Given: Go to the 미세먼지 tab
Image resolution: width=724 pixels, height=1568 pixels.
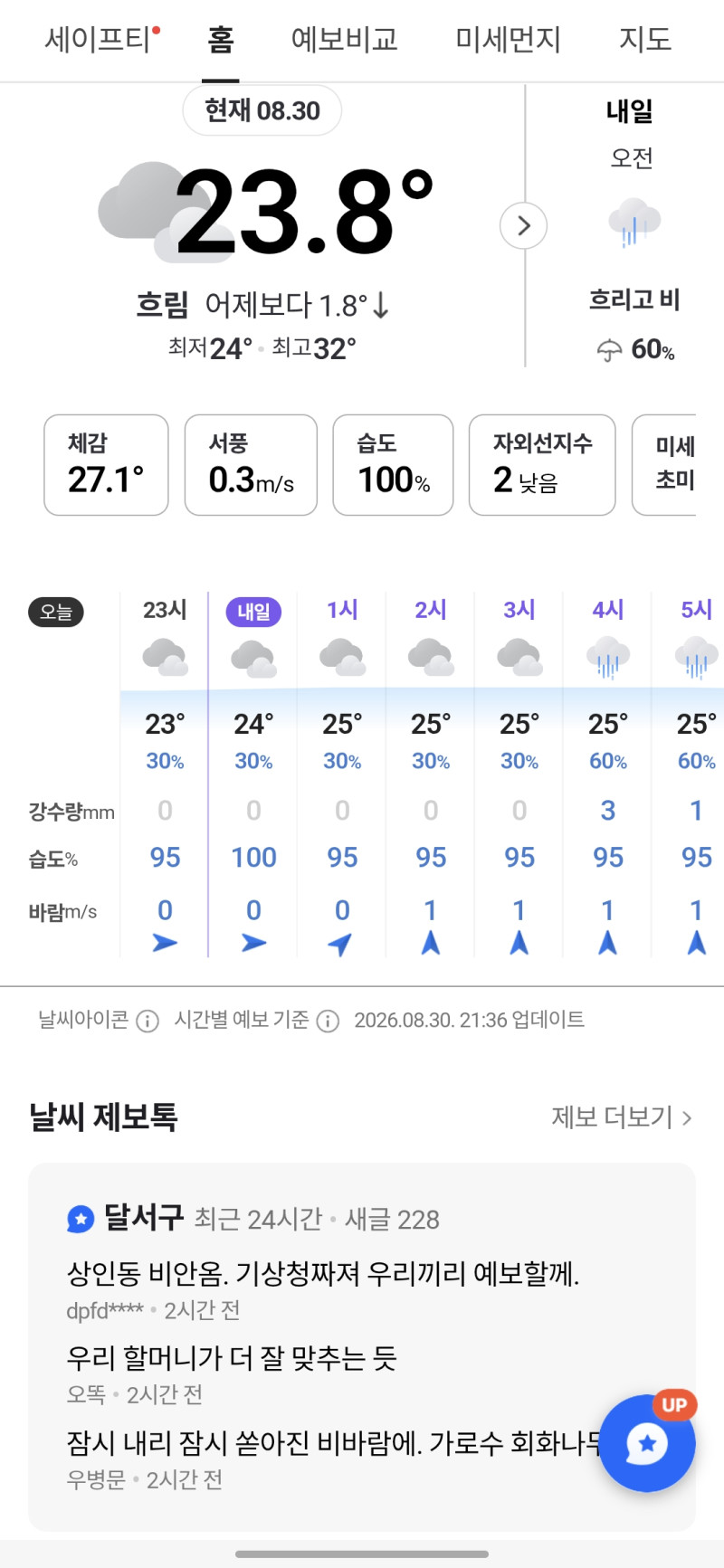Looking at the screenshot, I should tap(509, 40).
